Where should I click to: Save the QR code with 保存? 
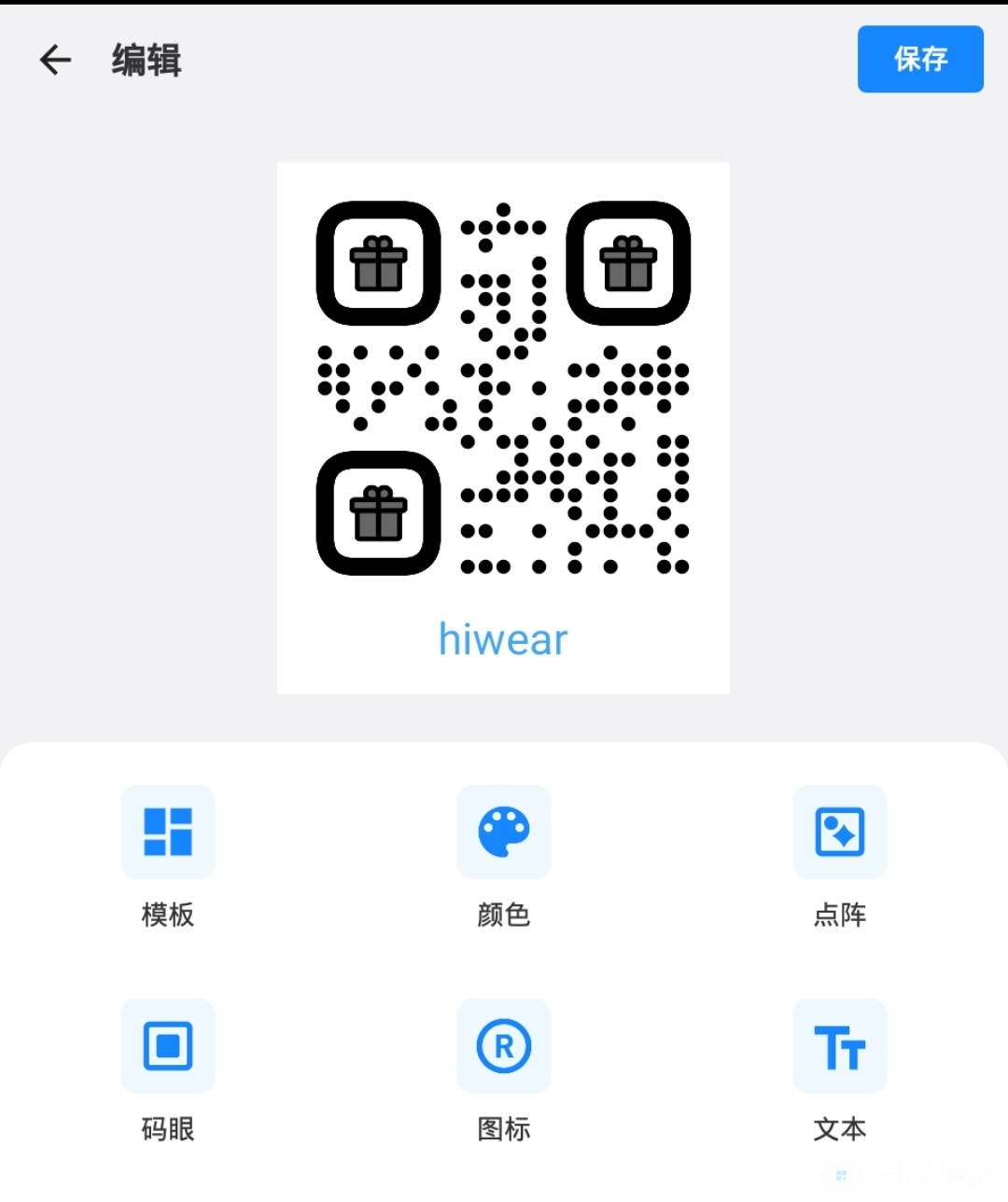pos(919,60)
